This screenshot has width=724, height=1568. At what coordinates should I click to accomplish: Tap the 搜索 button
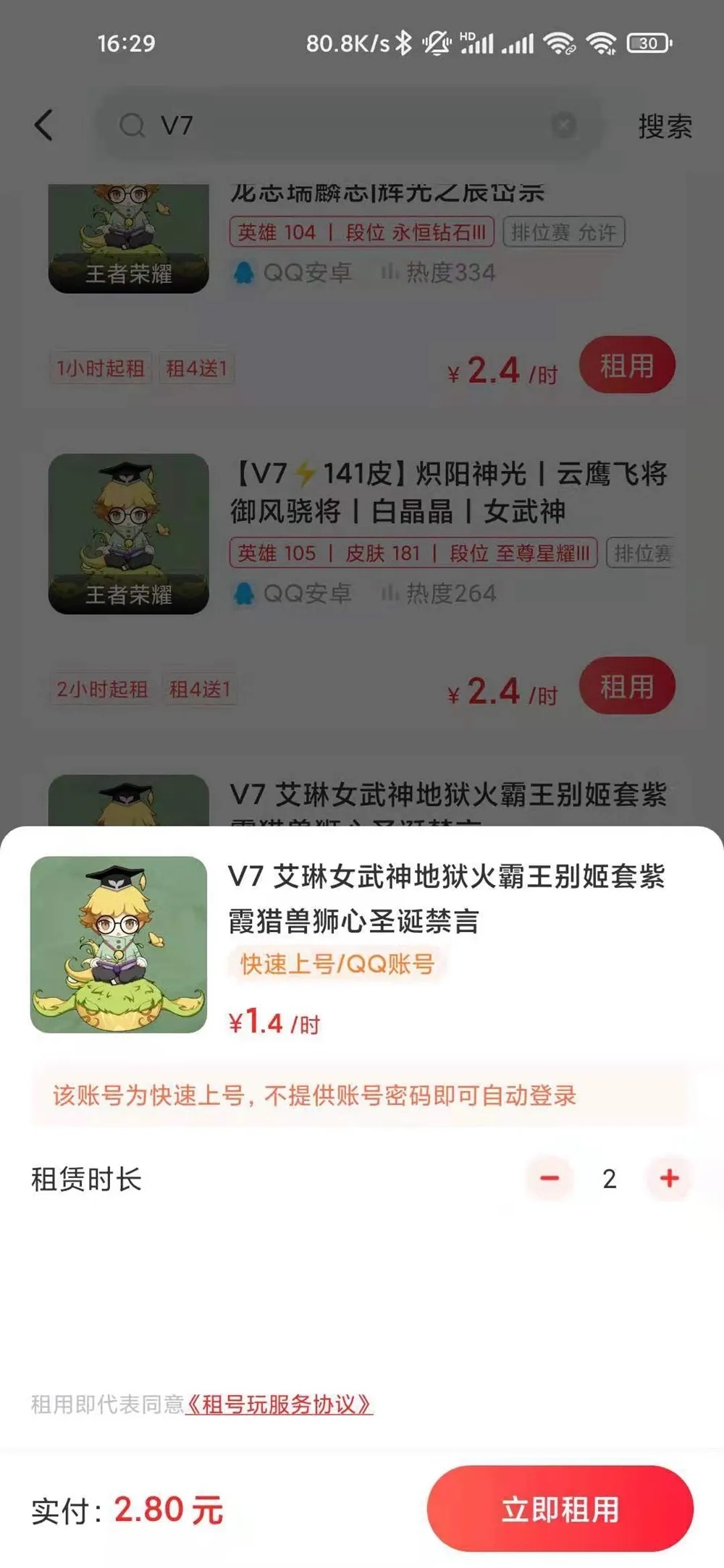pos(665,127)
